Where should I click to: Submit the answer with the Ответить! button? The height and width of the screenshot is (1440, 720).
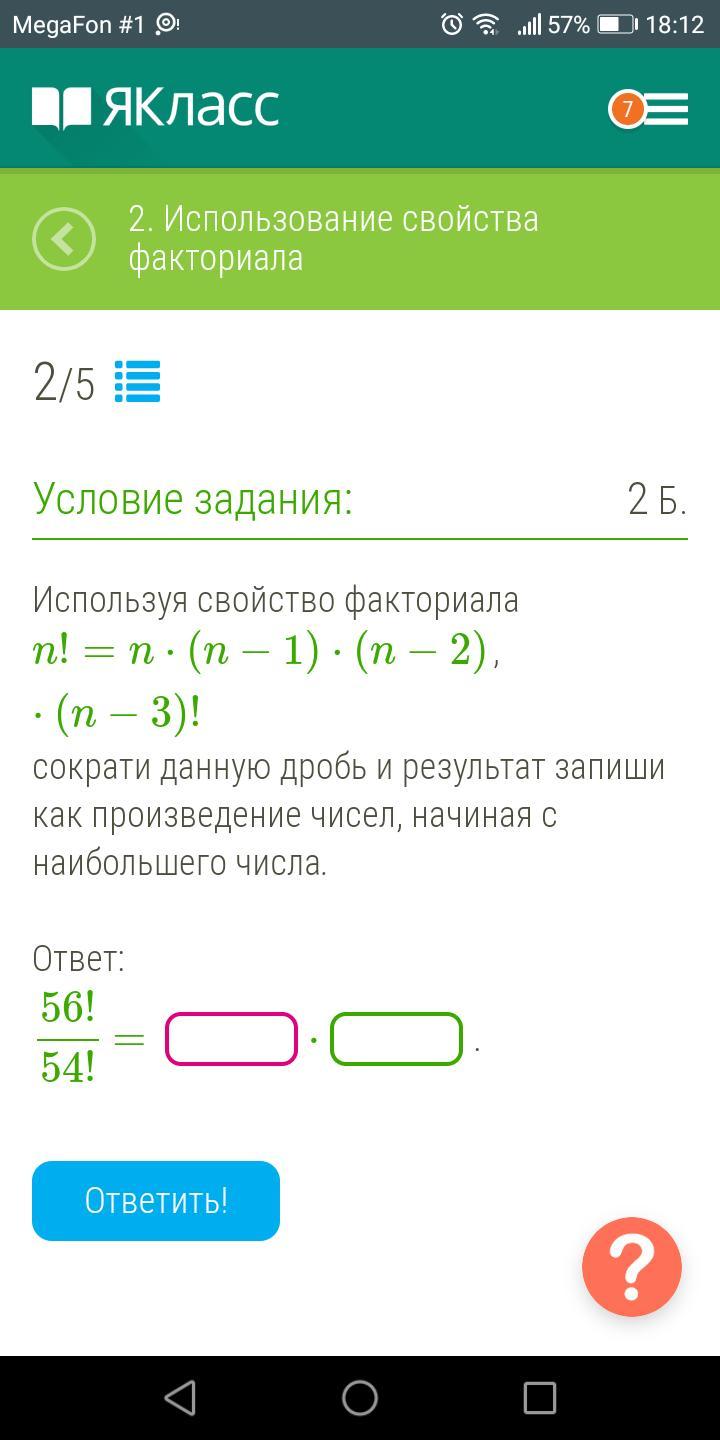click(156, 1201)
